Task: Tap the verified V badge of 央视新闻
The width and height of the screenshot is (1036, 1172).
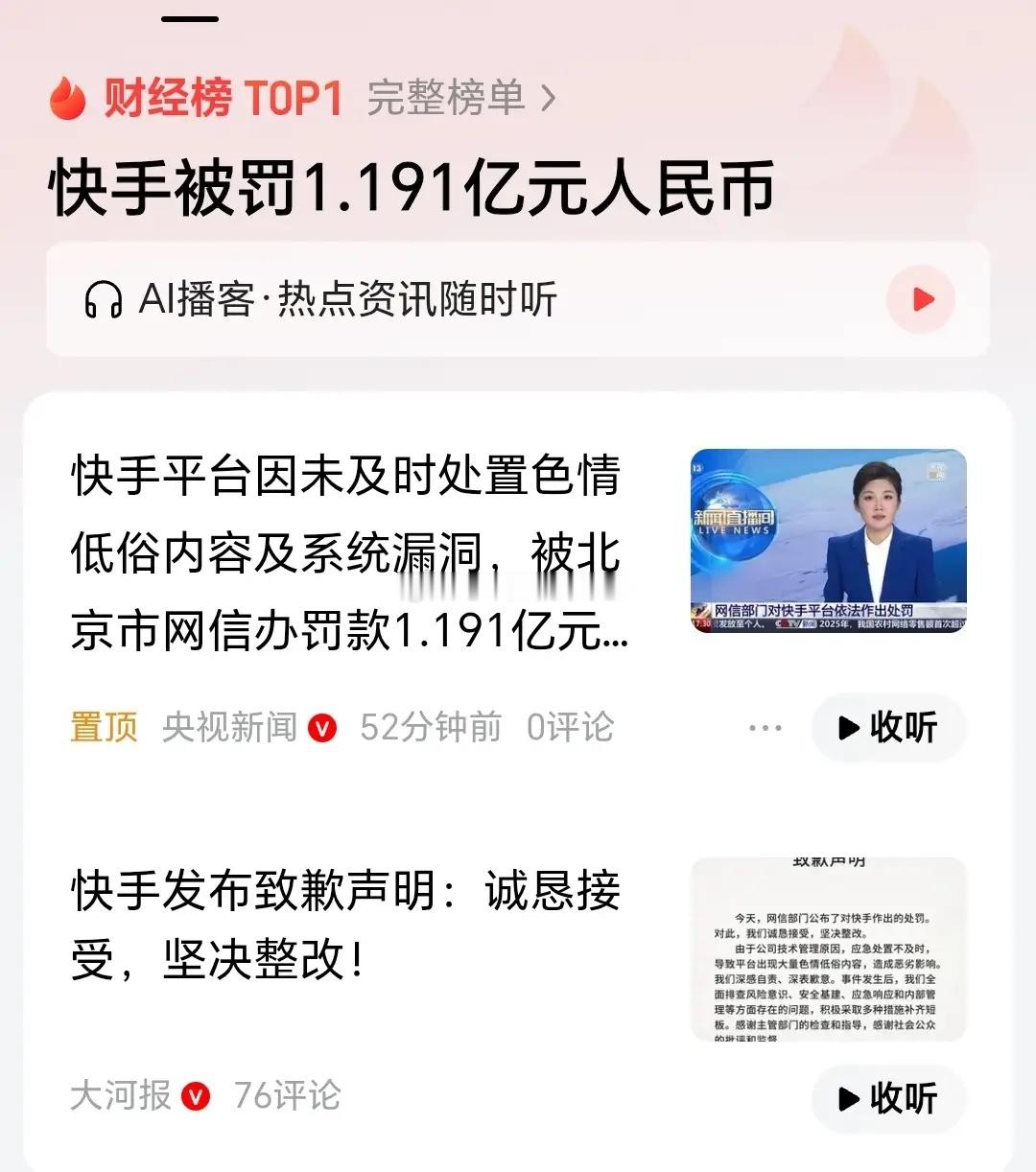Action: pos(323,729)
